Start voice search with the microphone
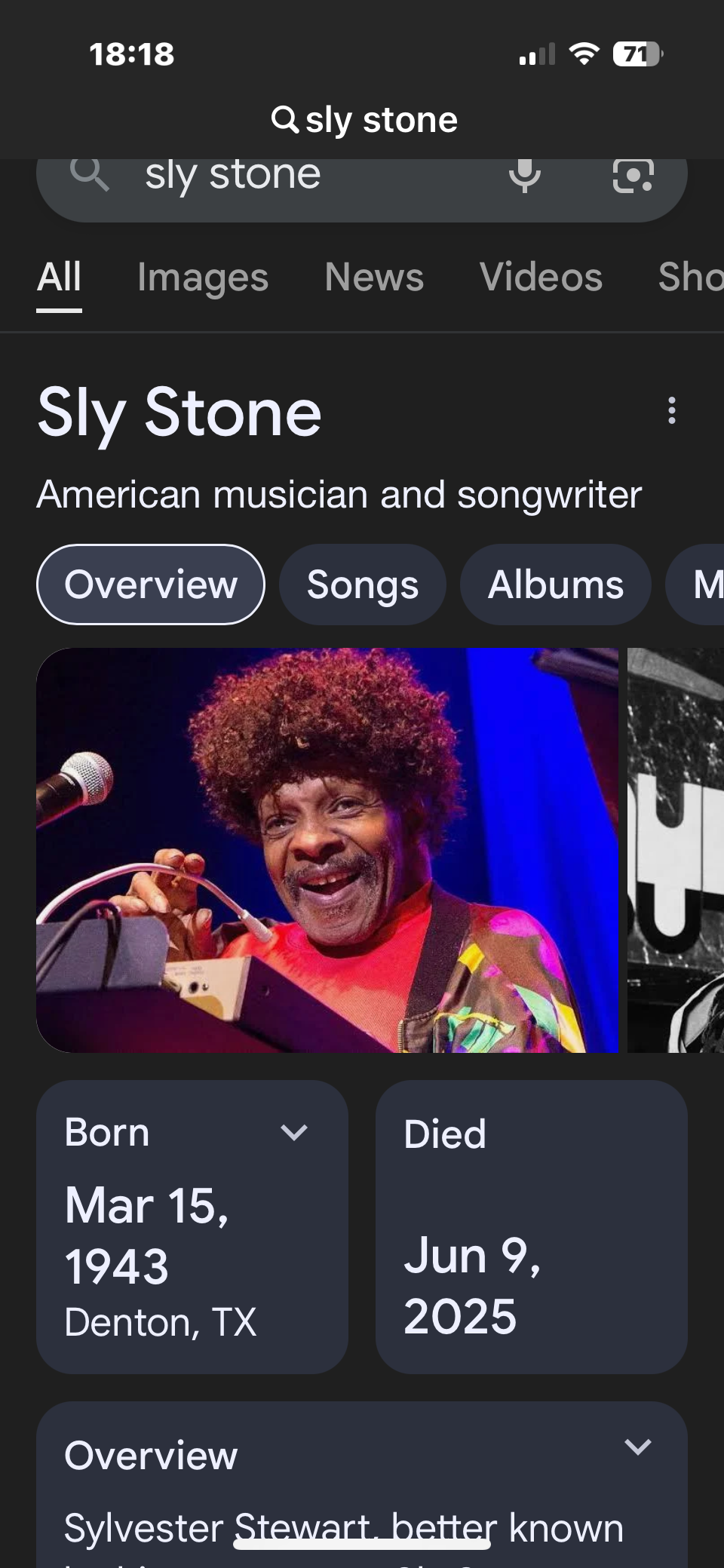Screen dimensions: 724x1568 tap(524, 176)
